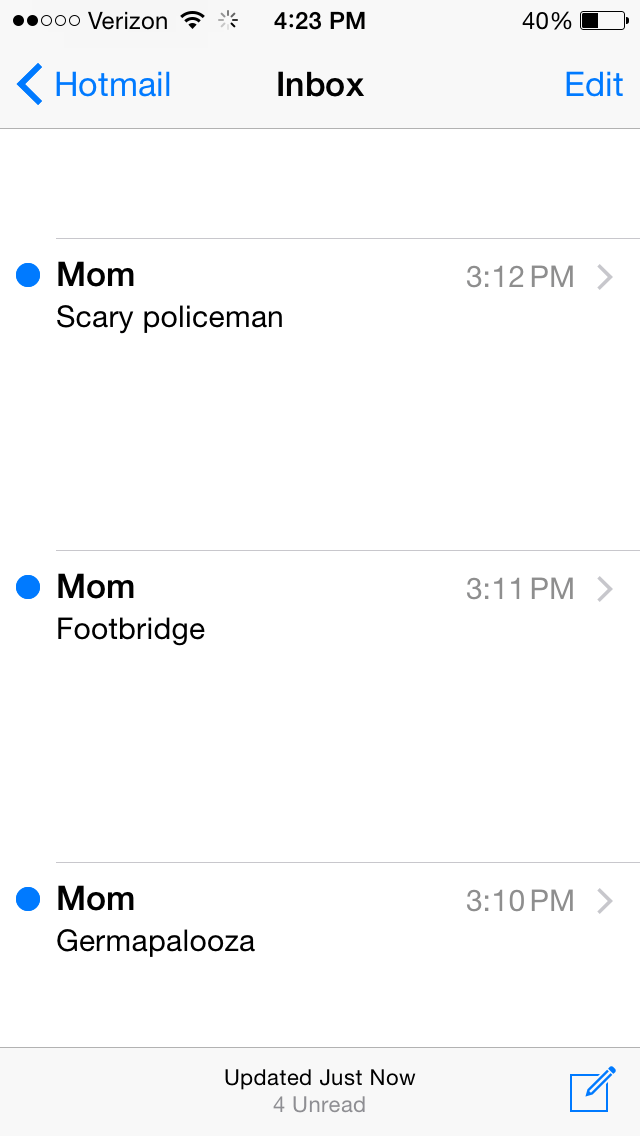Go back to the Hotmail mailboxes
This screenshot has width=640, height=1136.
pos(94,85)
